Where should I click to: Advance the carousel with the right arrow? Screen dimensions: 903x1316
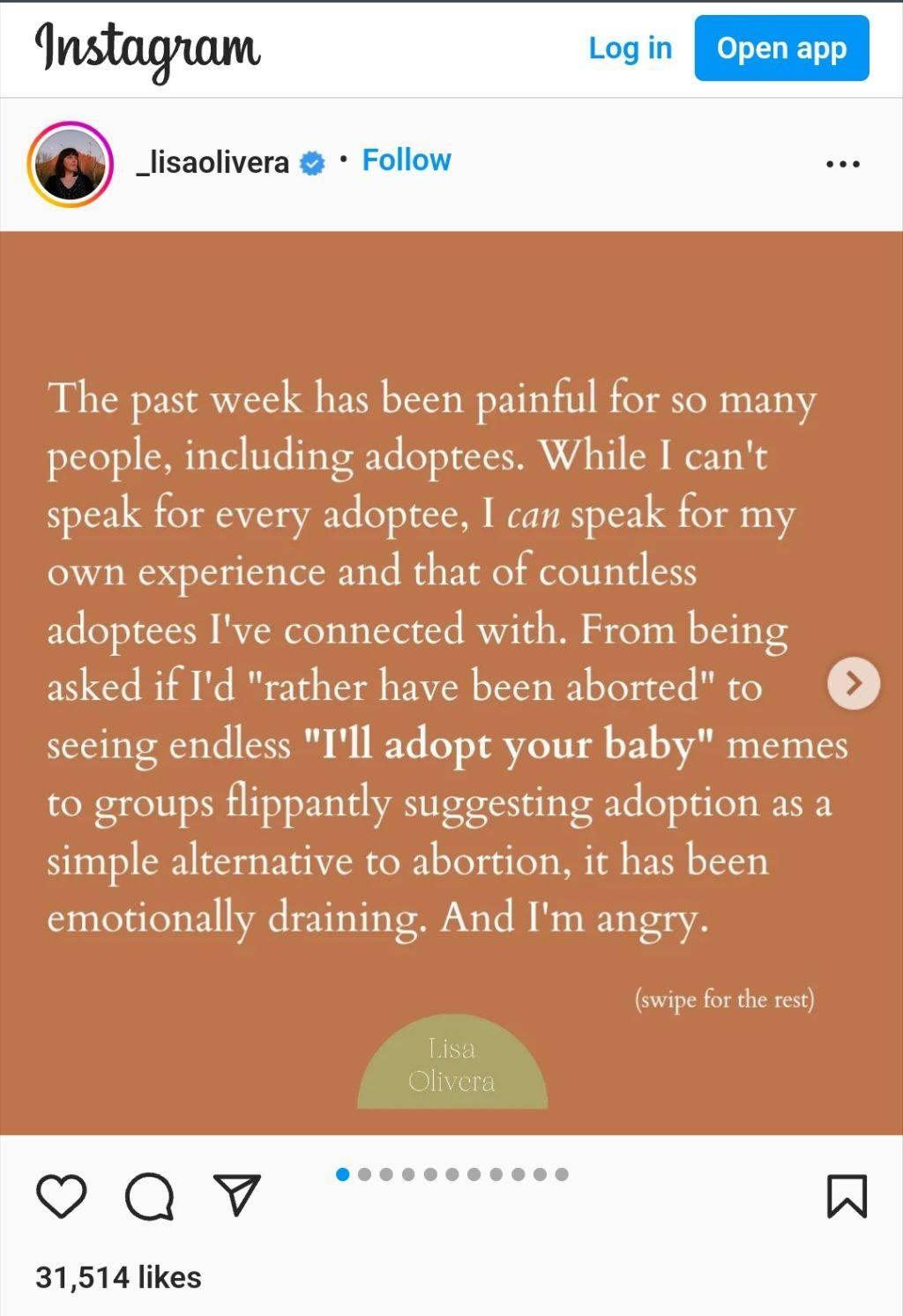853,683
